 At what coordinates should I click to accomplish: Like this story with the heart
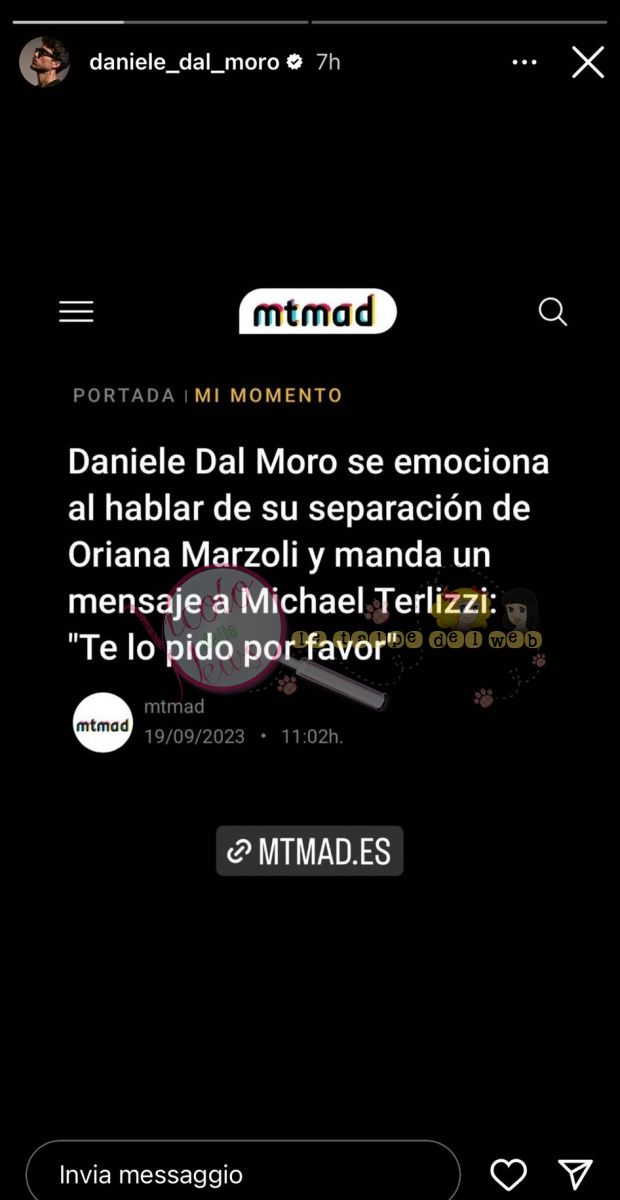click(509, 1174)
